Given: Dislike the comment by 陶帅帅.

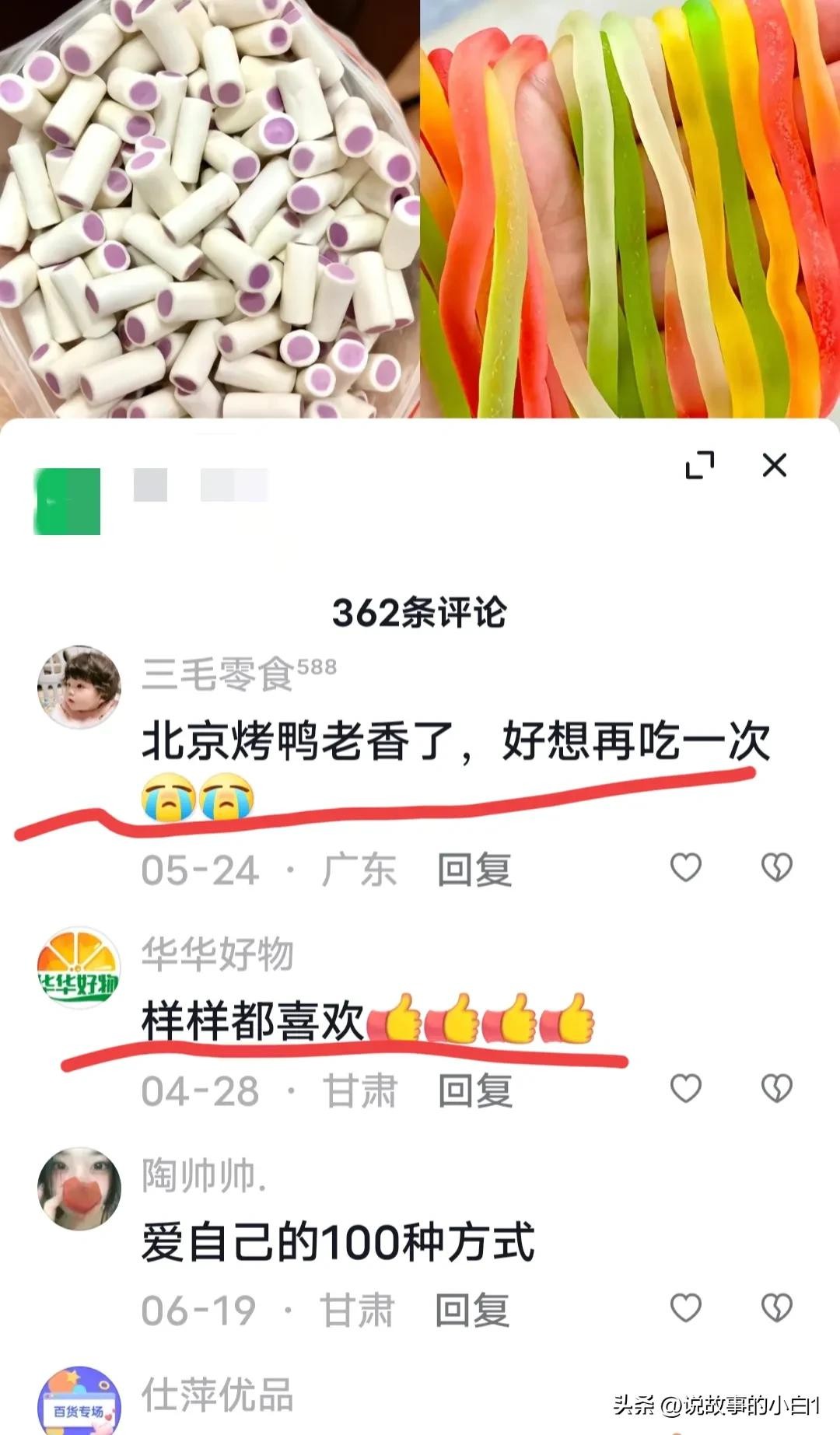Looking at the screenshot, I should pyautogui.click(x=776, y=1308).
